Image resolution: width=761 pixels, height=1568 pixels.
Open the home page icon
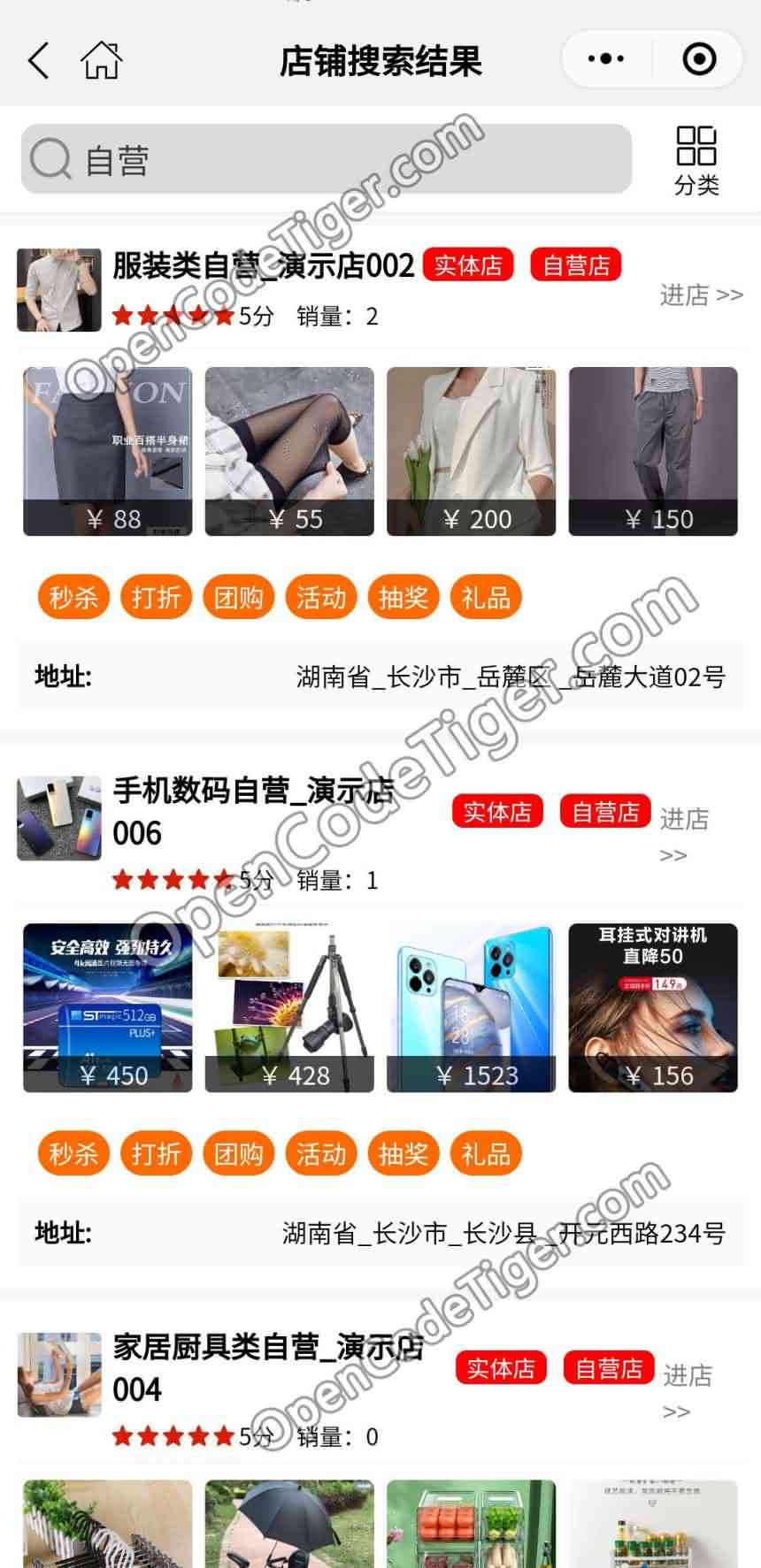pyautogui.click(x=101, y=61)
